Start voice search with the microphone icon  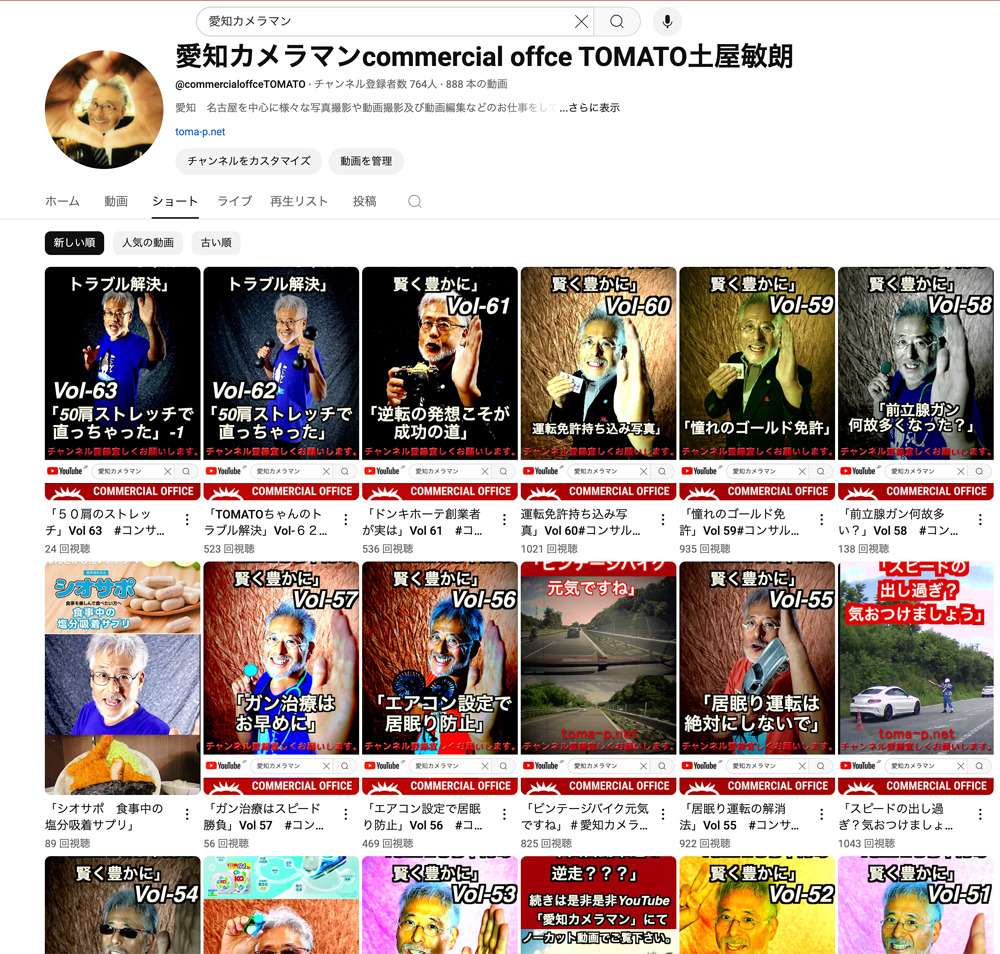pos(667,21)
